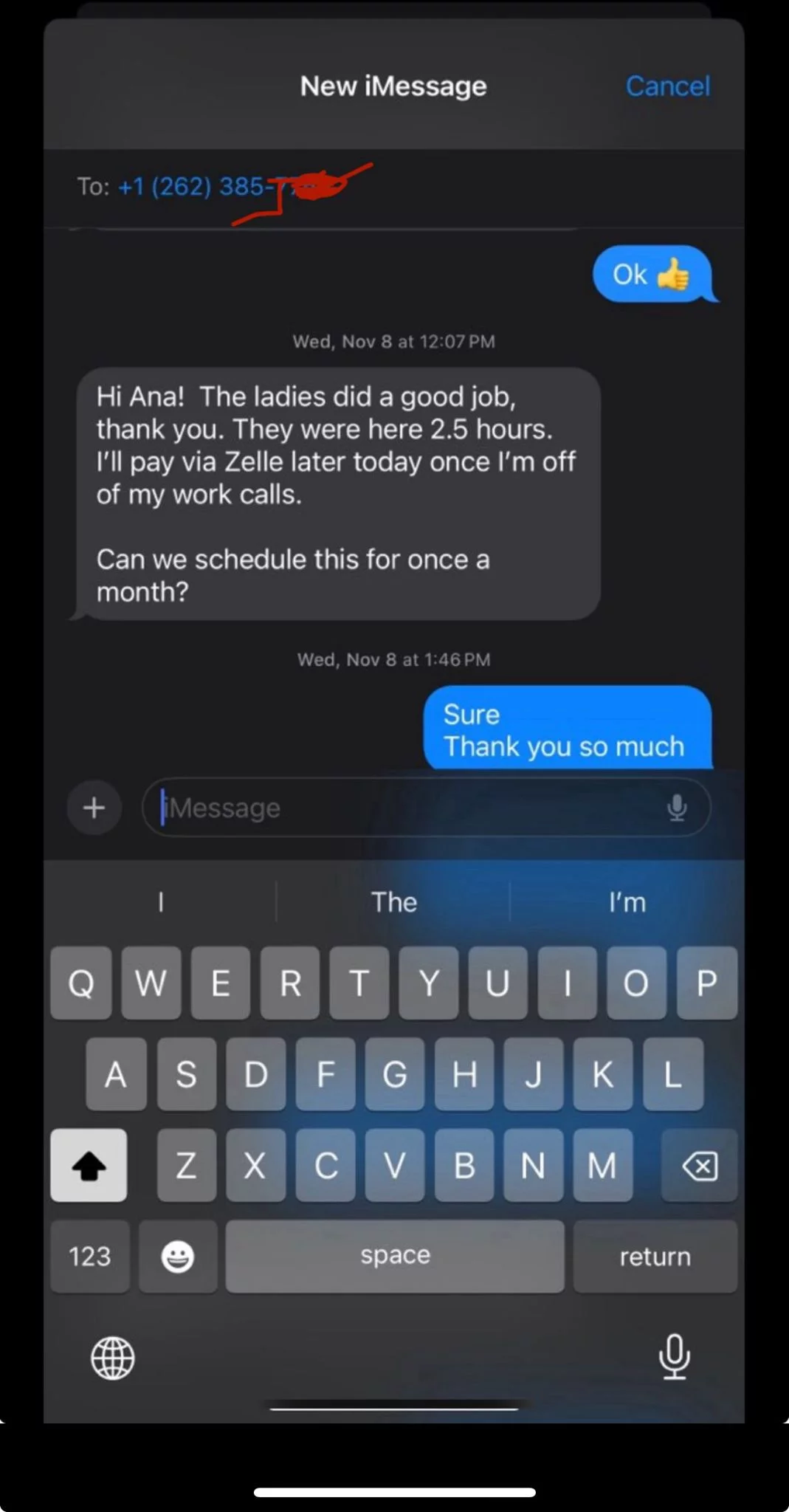Cancel the new iMessage
789x1512 pixels.
pos(667,86)
